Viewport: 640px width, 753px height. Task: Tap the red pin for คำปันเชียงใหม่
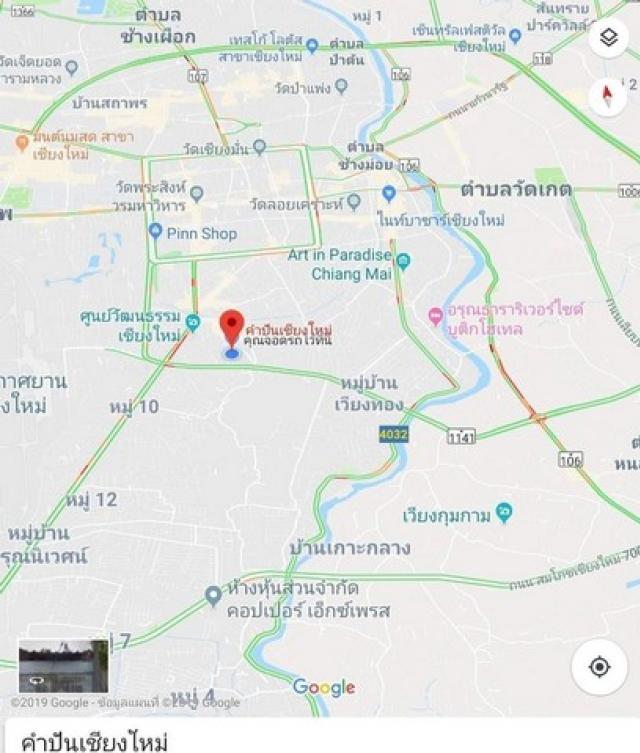pyautogui.click(x=232, y=328)
